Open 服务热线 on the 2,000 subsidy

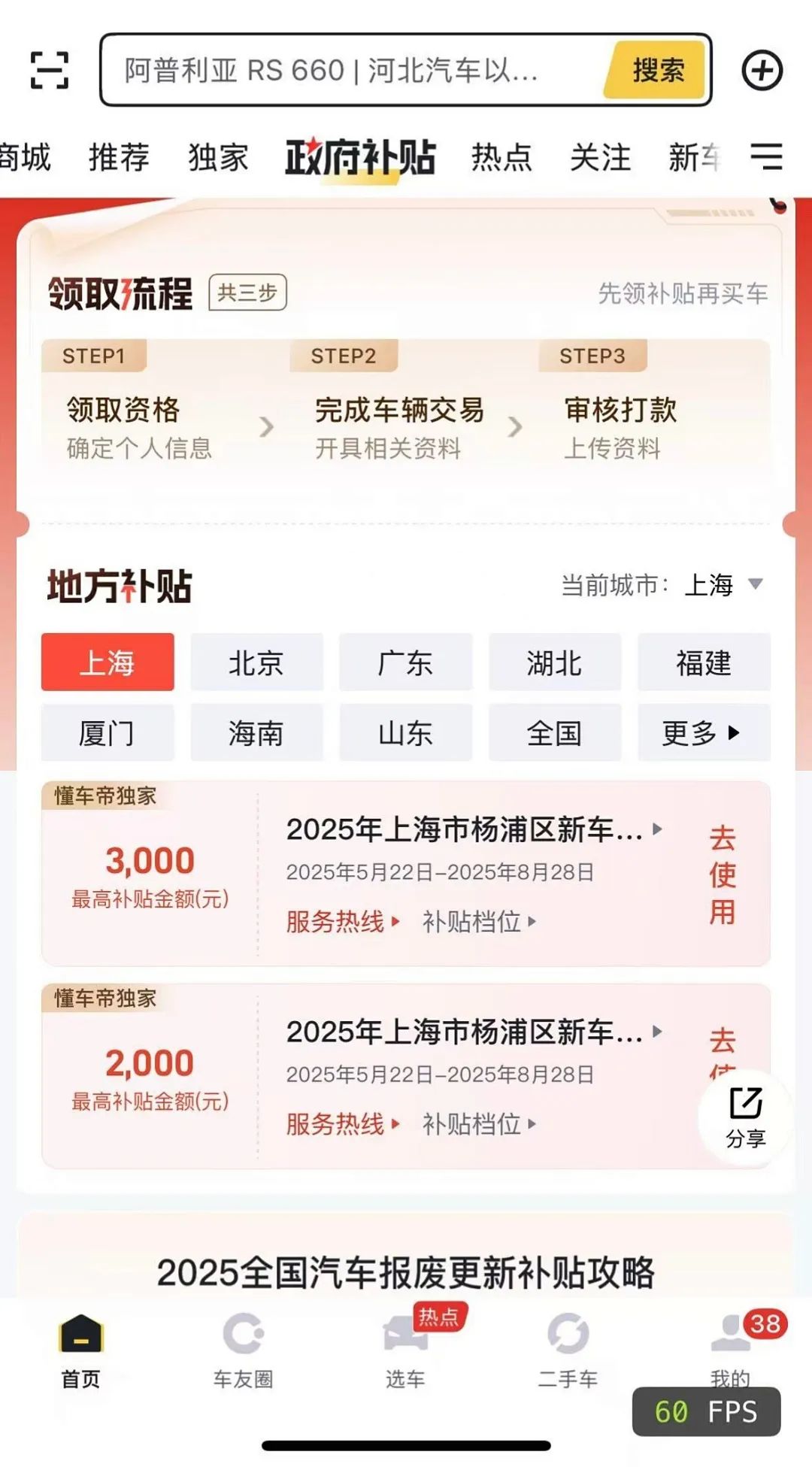342,1124
